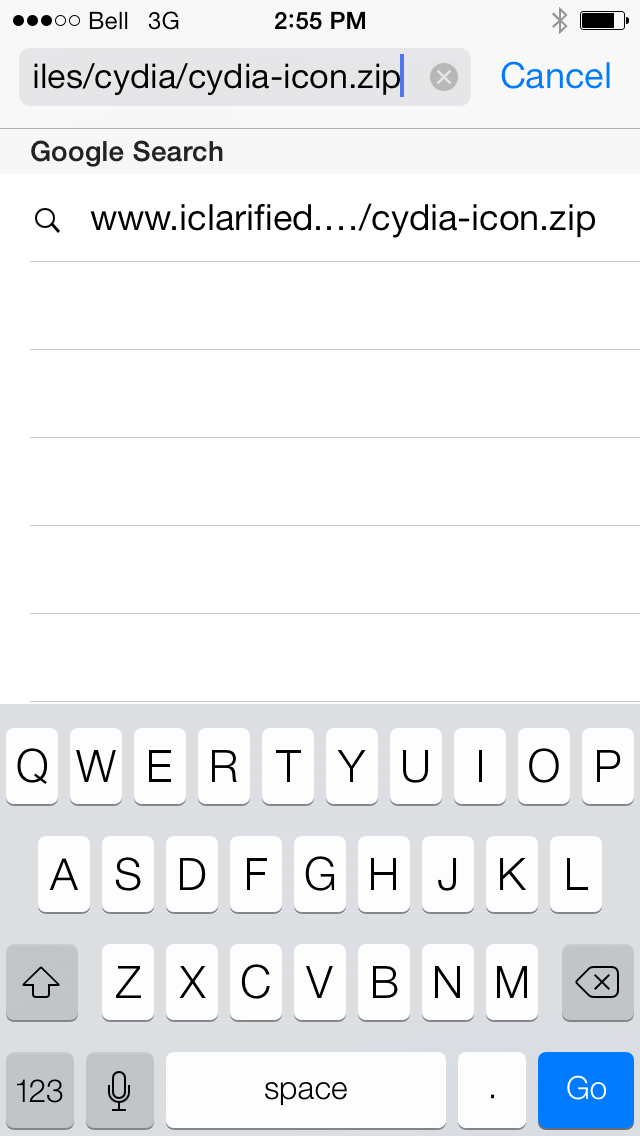This screenshot has height=1136, width=640.
Task: Tap the shift key
Action: [41, 982]
